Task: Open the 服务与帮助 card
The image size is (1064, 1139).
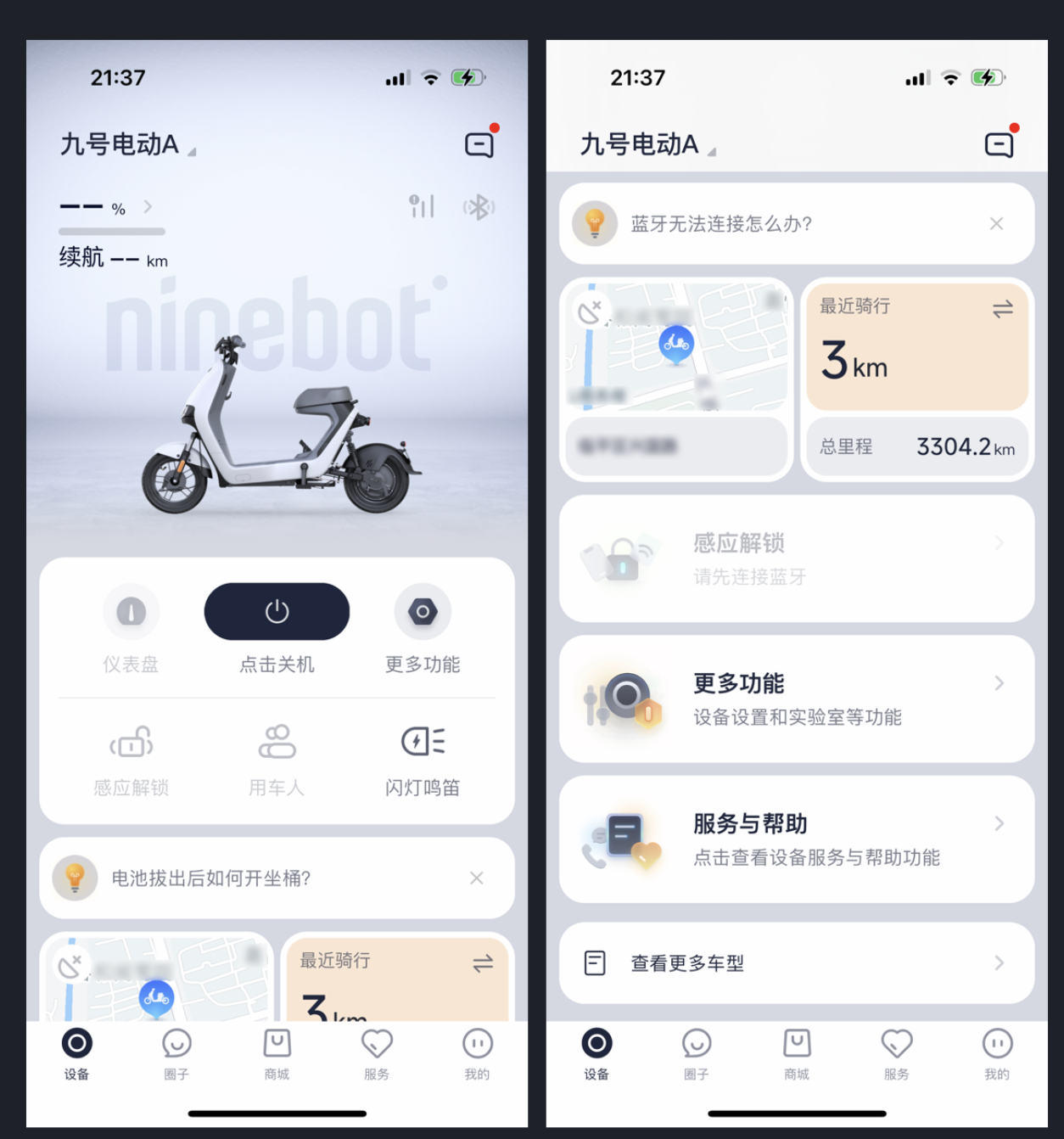Action: [x=796, y=839]
